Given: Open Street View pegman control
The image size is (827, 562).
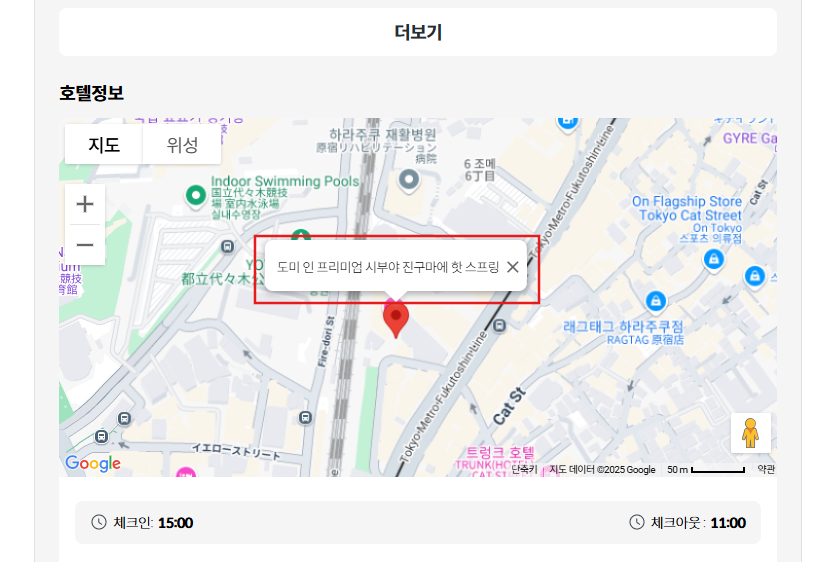Looking at the screenshot, I should tap(750, 433).
